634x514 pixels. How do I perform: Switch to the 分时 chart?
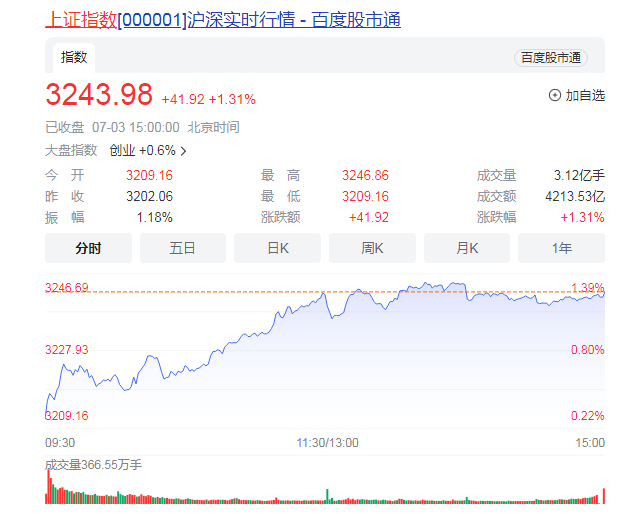click(x=88, y=248)
